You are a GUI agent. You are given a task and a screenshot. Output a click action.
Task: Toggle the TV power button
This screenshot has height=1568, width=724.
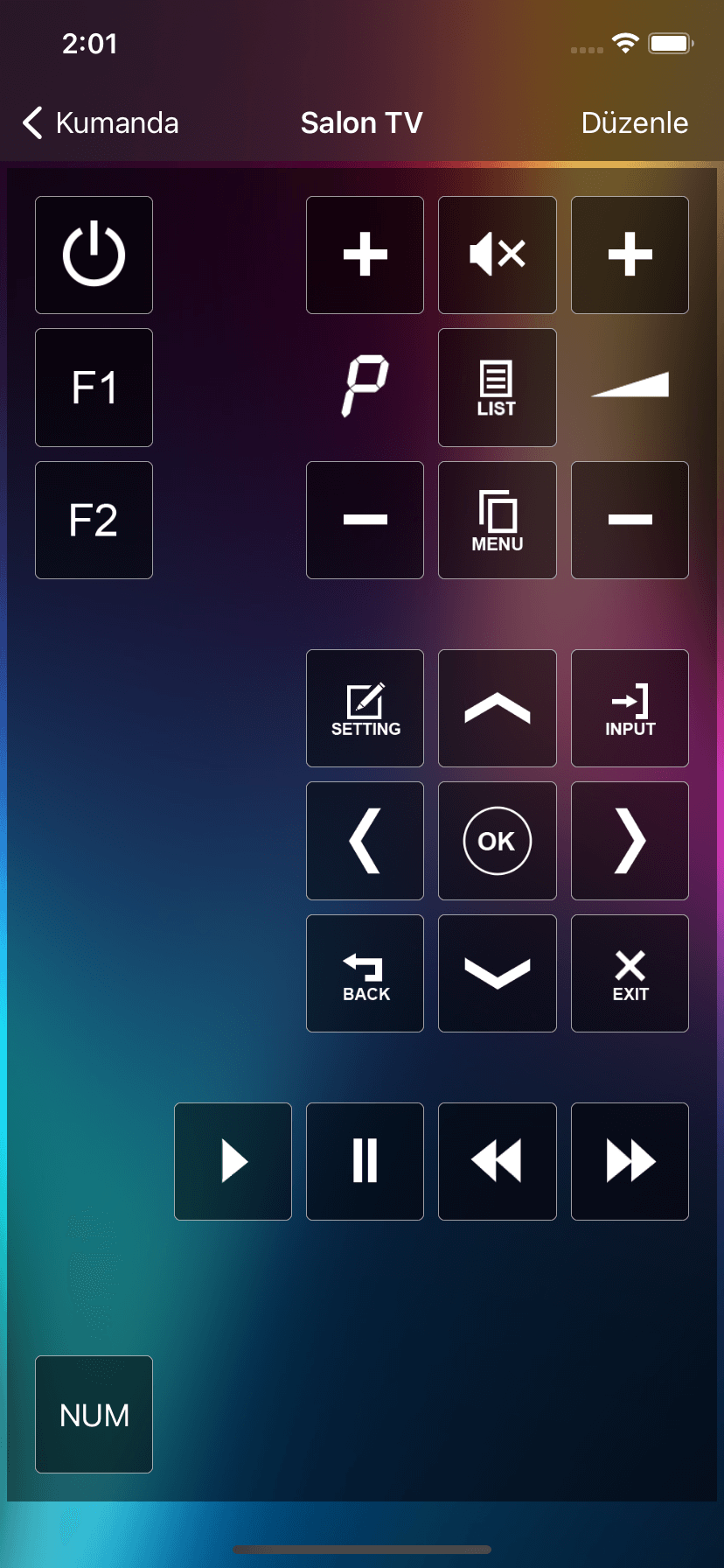coord(94,255)
